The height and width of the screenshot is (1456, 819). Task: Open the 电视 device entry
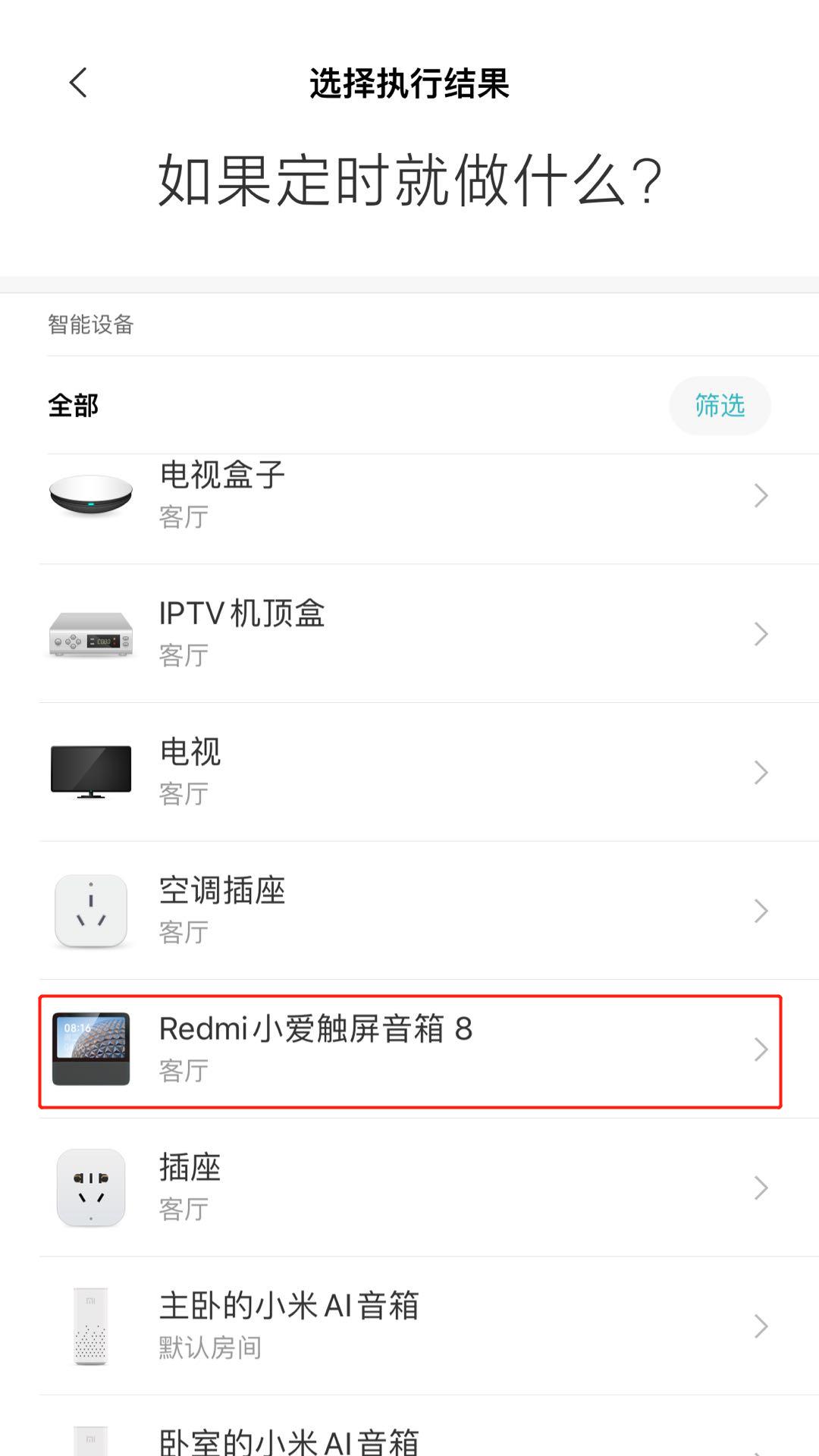coord(409,772)
